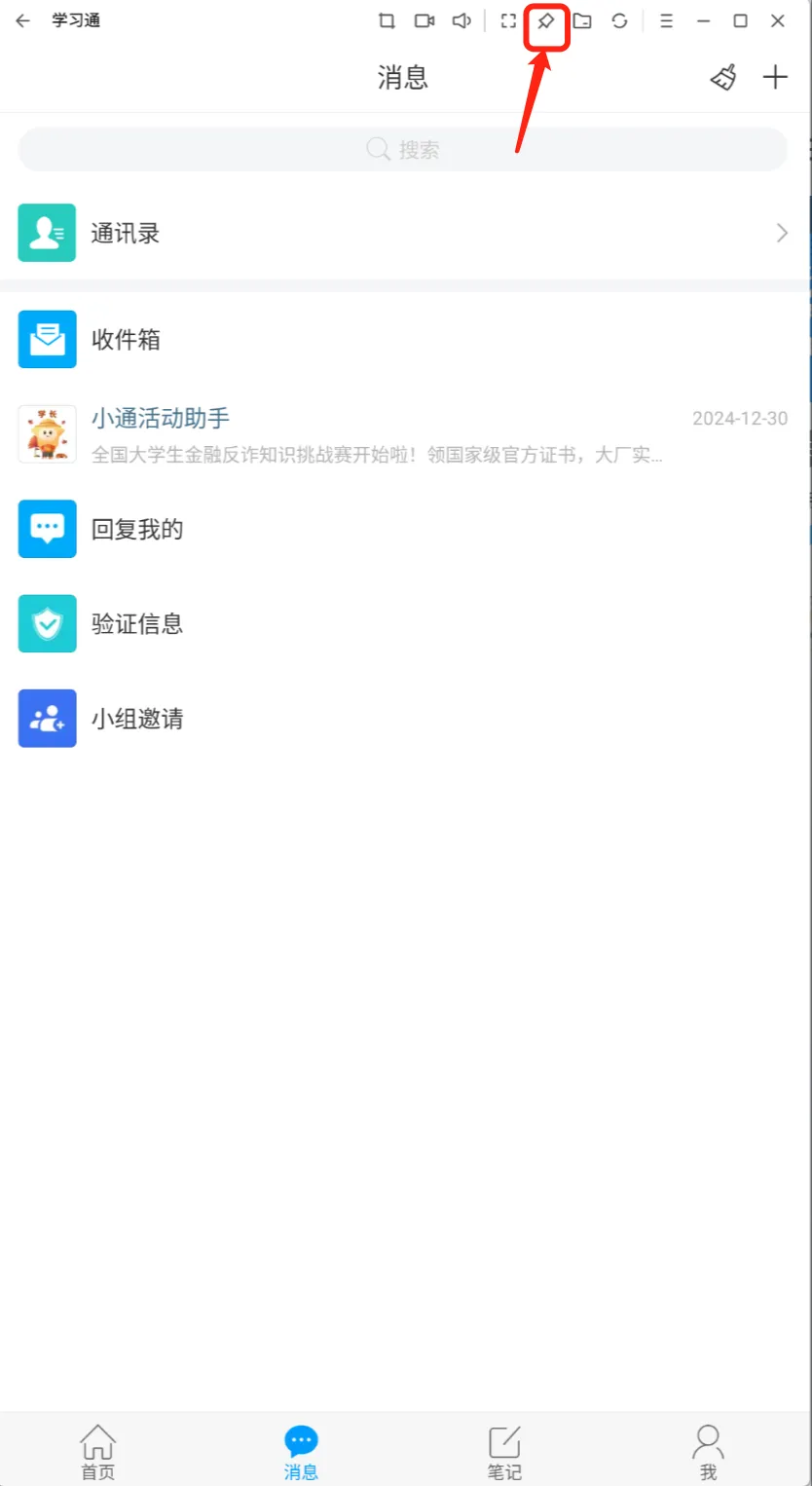Tap the volume speaker icon
812x1486 pixels.
pos(462,20)
